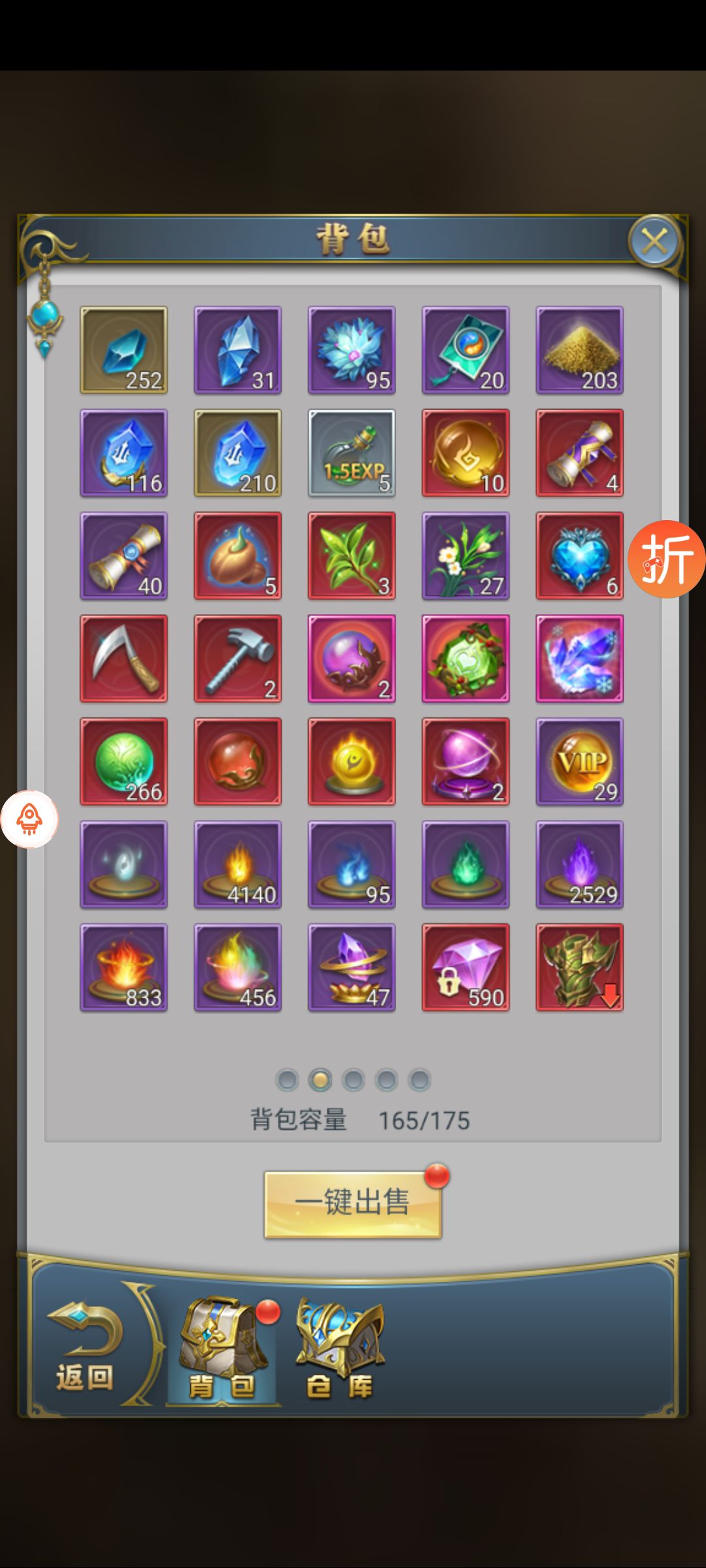Switch to the 仓库 warehouse tab

point(340,1349)
